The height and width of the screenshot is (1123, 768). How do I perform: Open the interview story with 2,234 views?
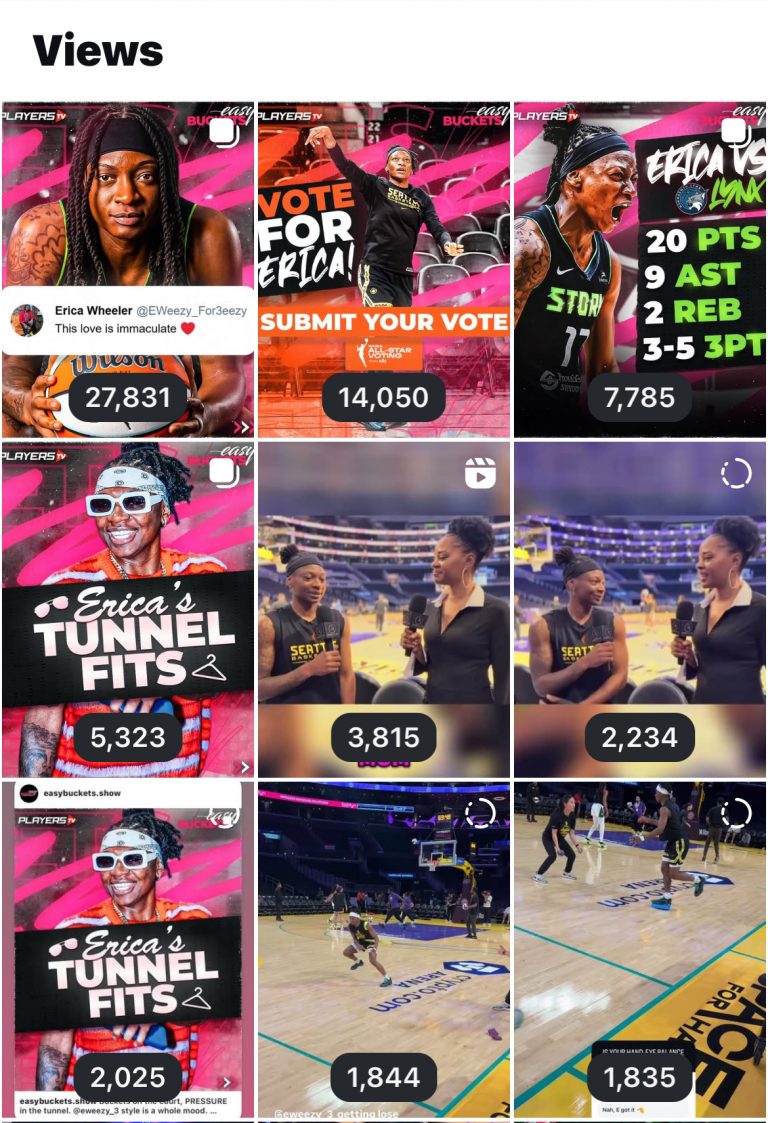pyautogui.click(x=640, y=610)
